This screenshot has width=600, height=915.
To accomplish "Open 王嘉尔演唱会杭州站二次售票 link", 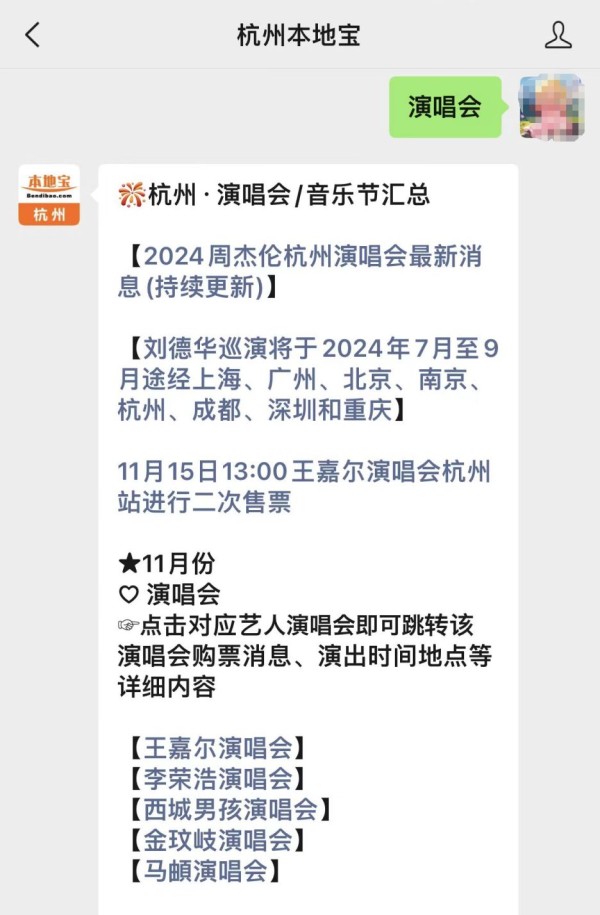I will tap(303, 486).
